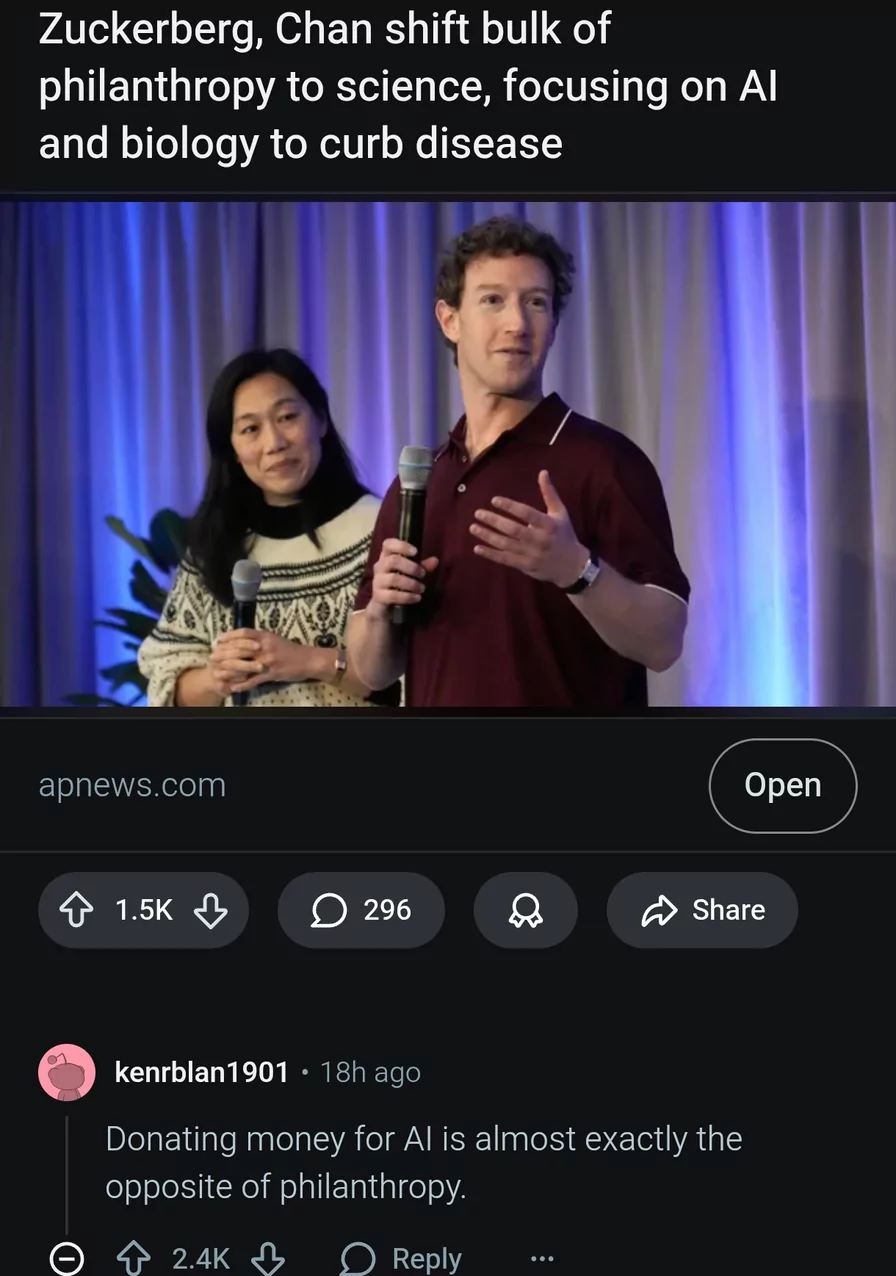Downvote the Zuckerberg philanthropy post
Image resolution: width=896 pixels, height=1276 pixels.
coord(210,910)
